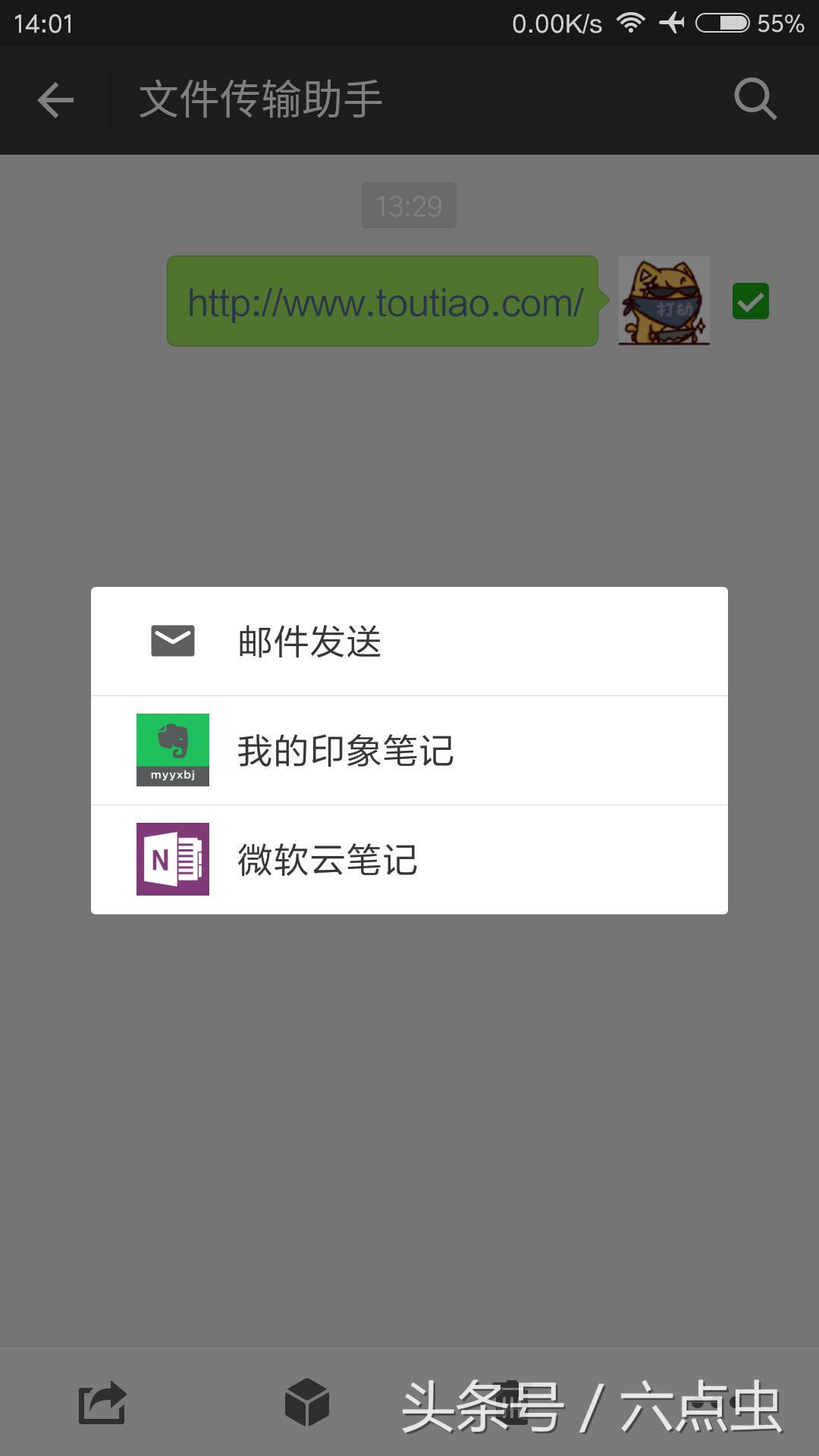The image size is (819, 1456).
Task: Select 我的印象笔记 to save the note
Action: 409,749
